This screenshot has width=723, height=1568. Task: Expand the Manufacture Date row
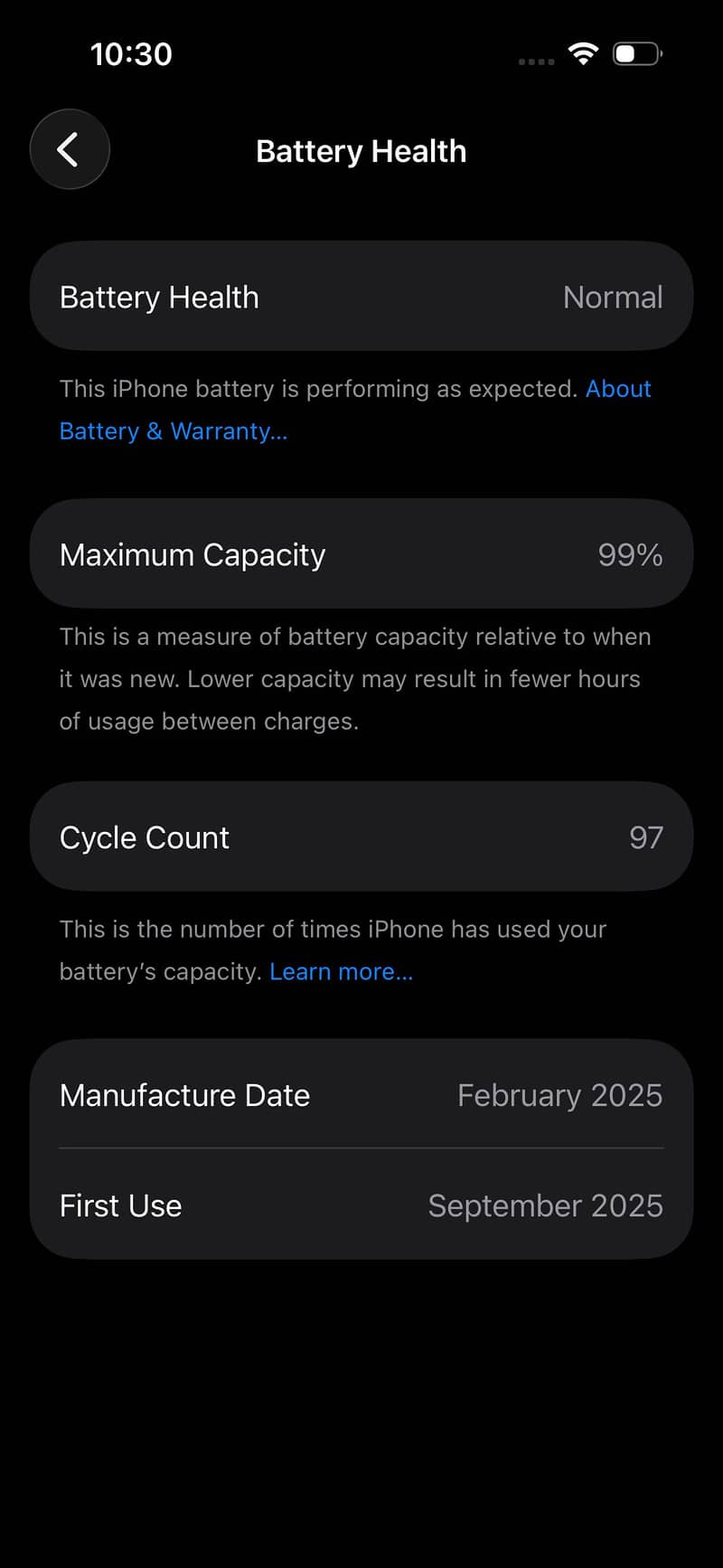(361, 1095)
